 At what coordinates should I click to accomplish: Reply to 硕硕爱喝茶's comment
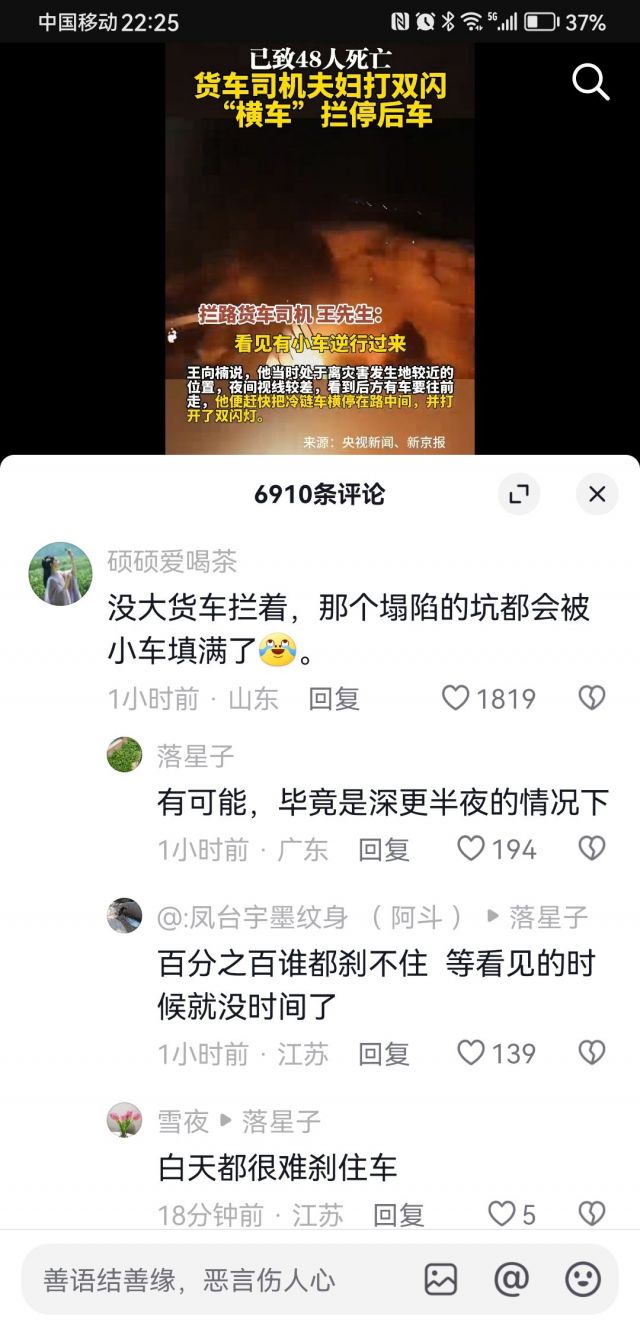coord(333,698)
